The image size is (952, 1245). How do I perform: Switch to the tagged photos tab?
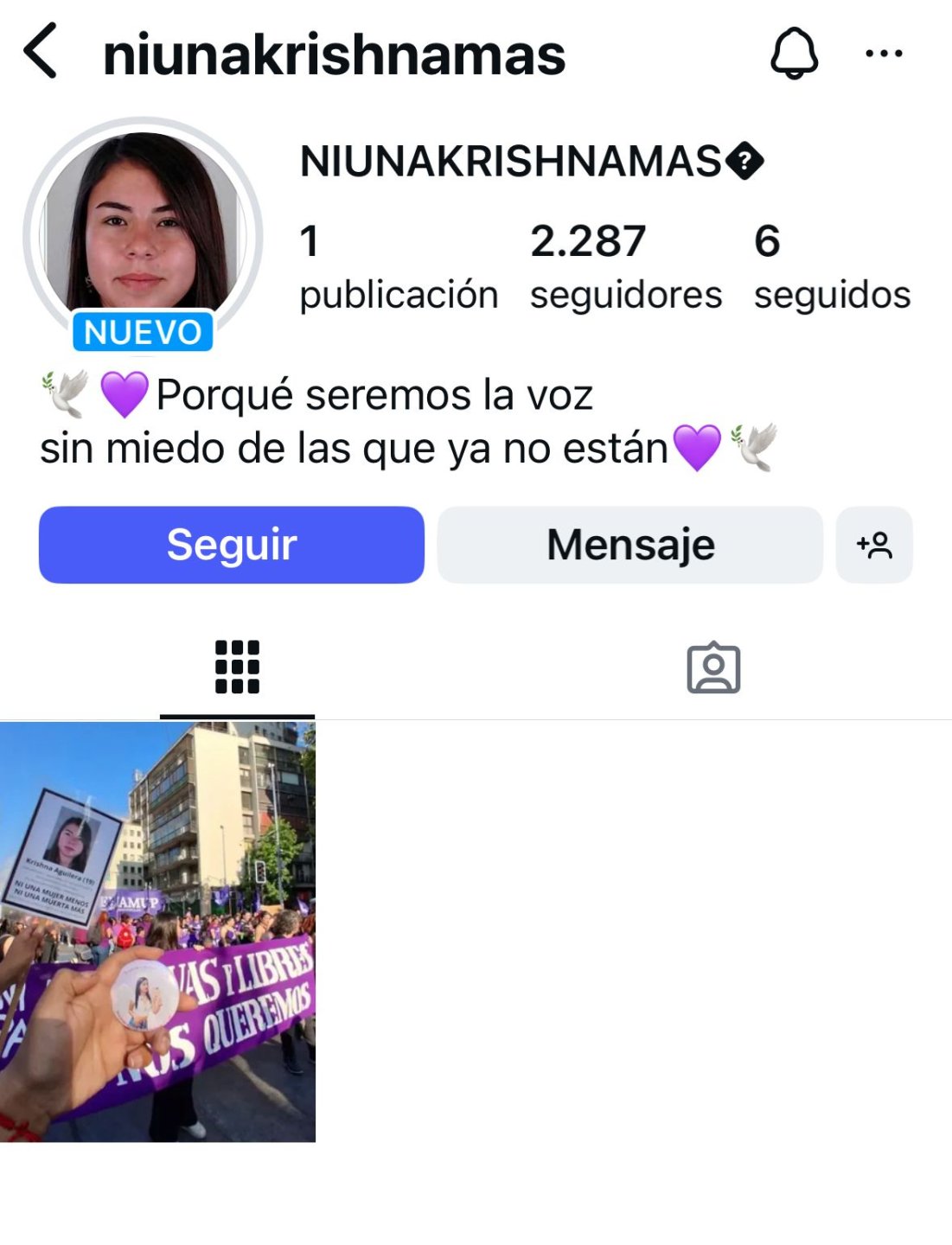point(713,667)
